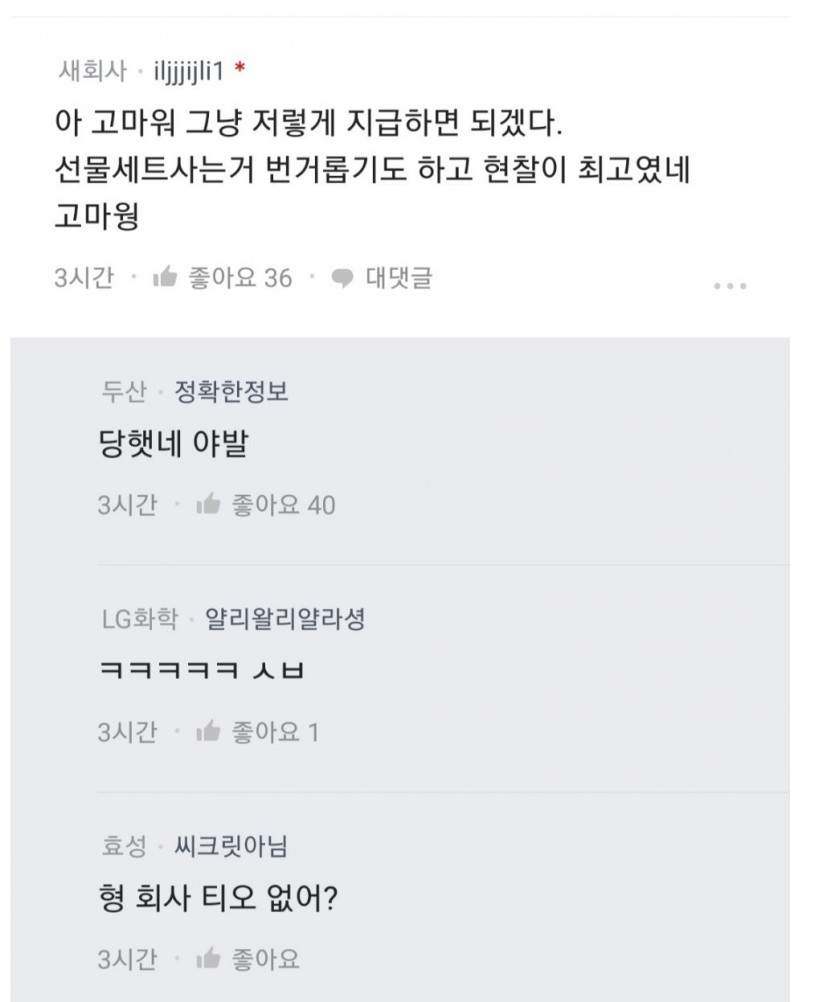The width and height of the screenshot is (835, 1002).
Task: Open the profile of 씨크릿아님
Action: [x=231, y=846]
